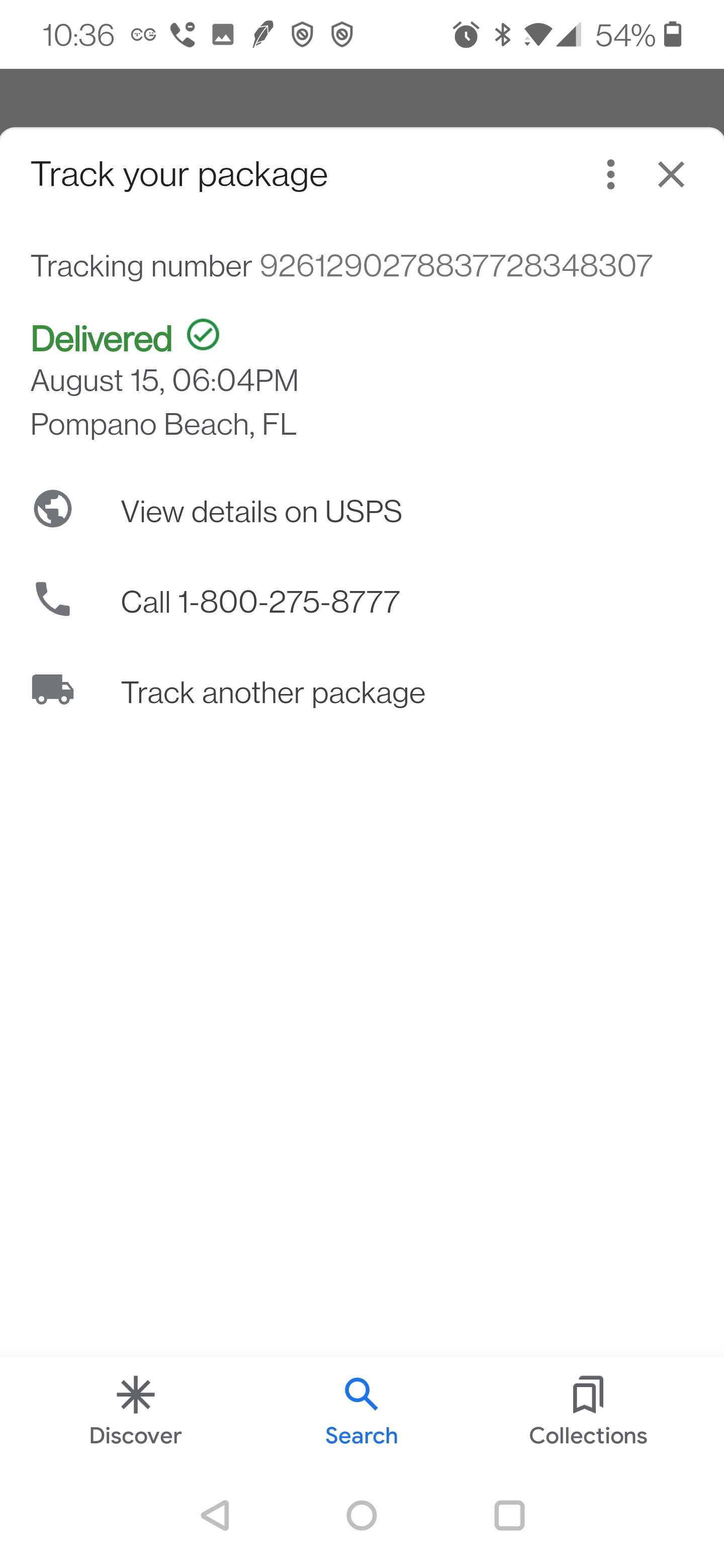
Task: Select Track another package
Action: [x=272, y=692]
